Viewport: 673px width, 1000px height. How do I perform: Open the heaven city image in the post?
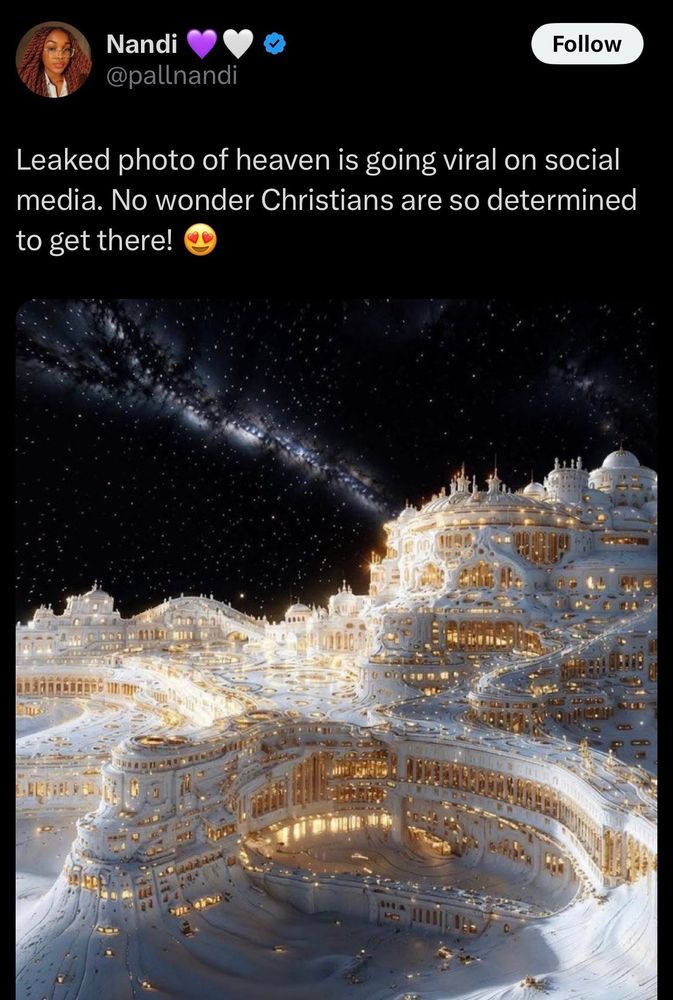pos(336,650)
